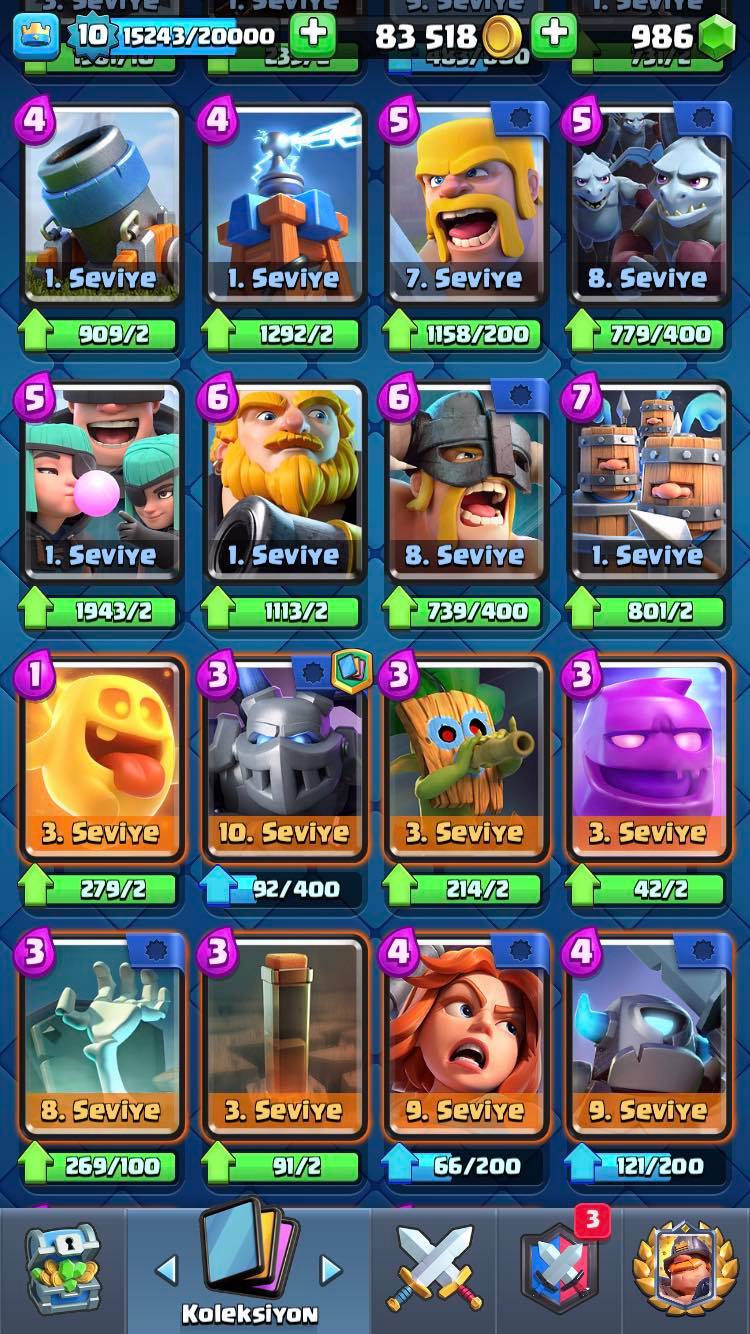The height and width of the screenshot is (1334, 750).
Task: Go to the battle tab with crossed swords
Action: tap(435, 1270)
